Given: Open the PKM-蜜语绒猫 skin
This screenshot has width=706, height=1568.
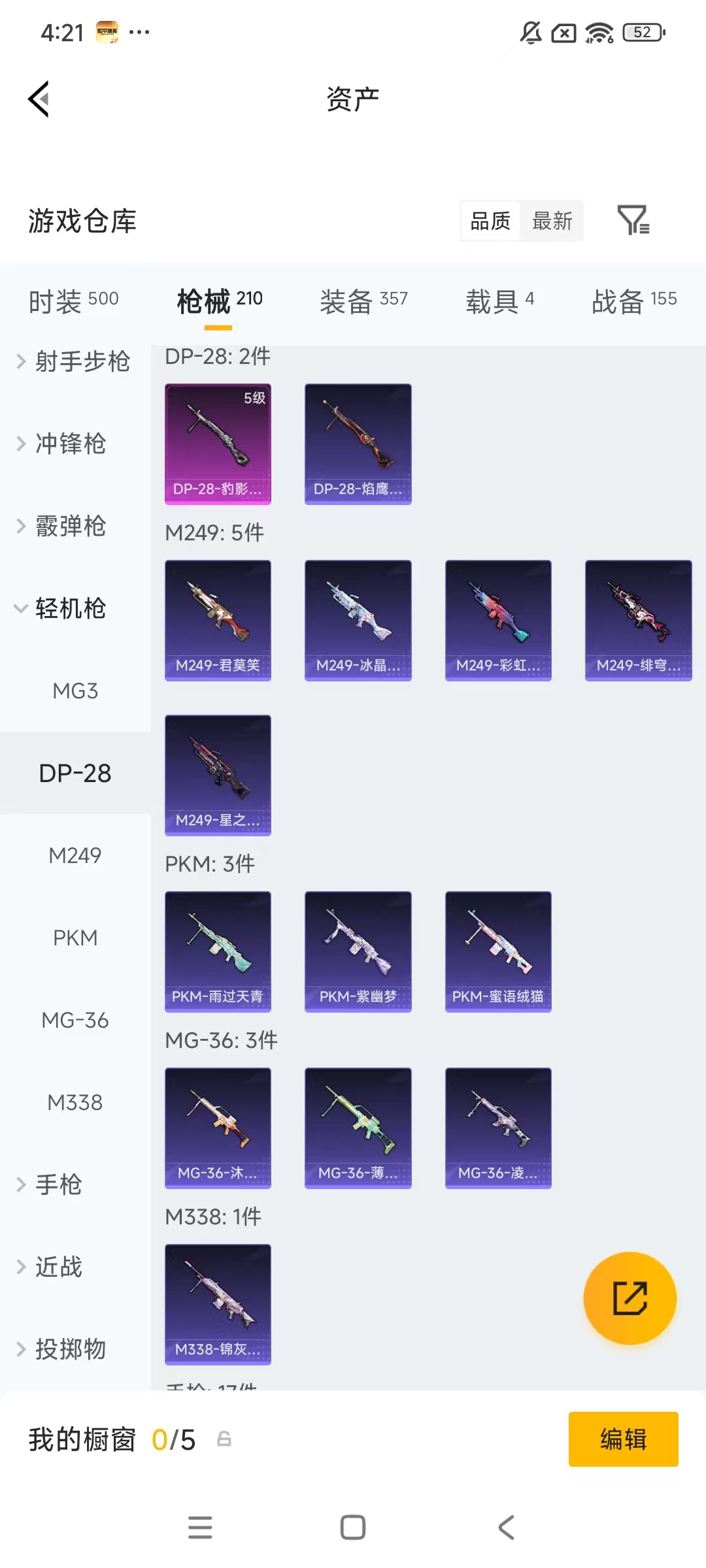Looking at the screenshot, I should (x=498, y=951).
